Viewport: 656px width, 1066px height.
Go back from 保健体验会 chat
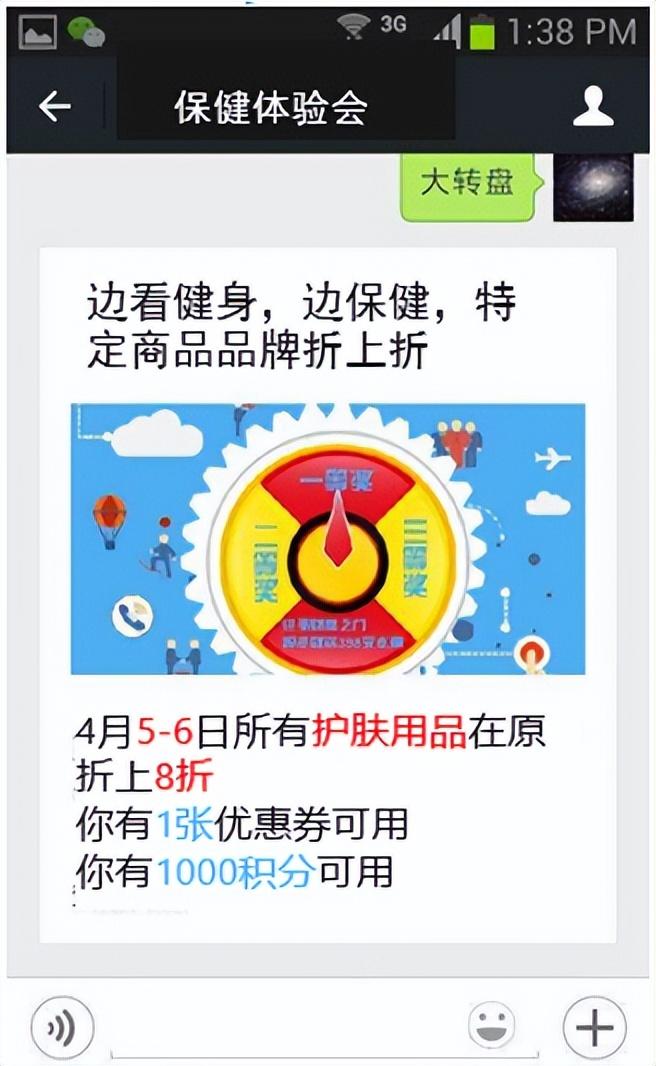55,106
